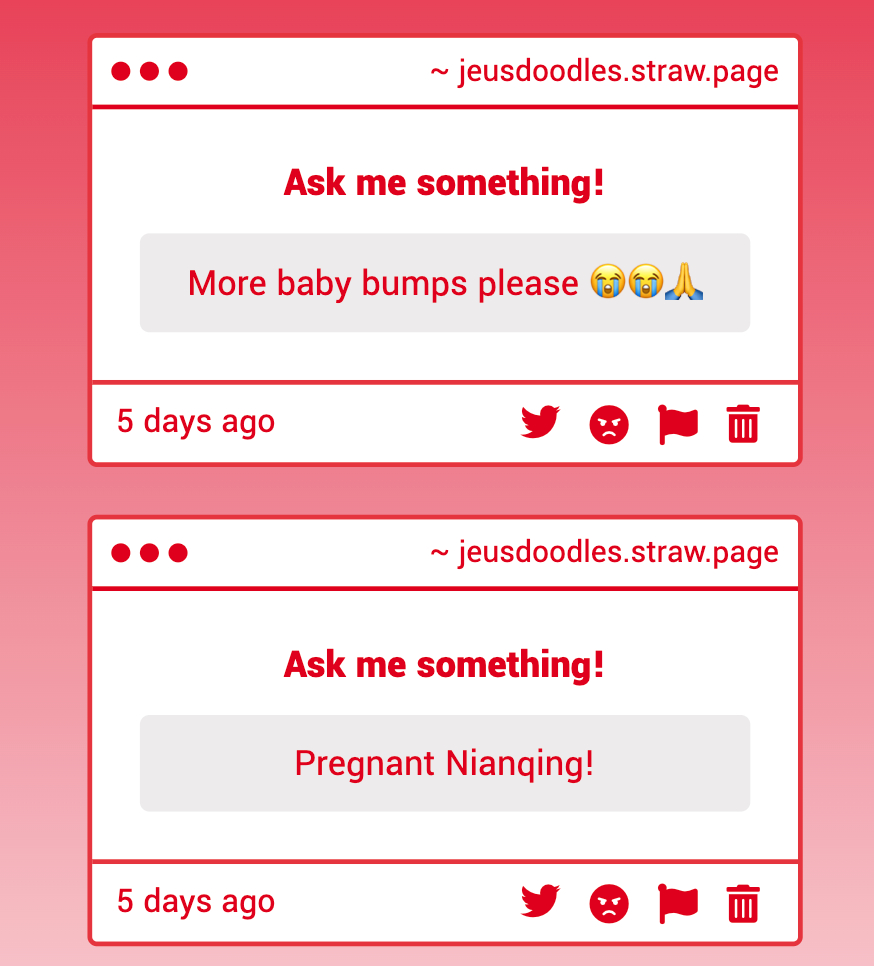
Task: Flag the 'More baby bumps please' ask
Action: point(677,424)
